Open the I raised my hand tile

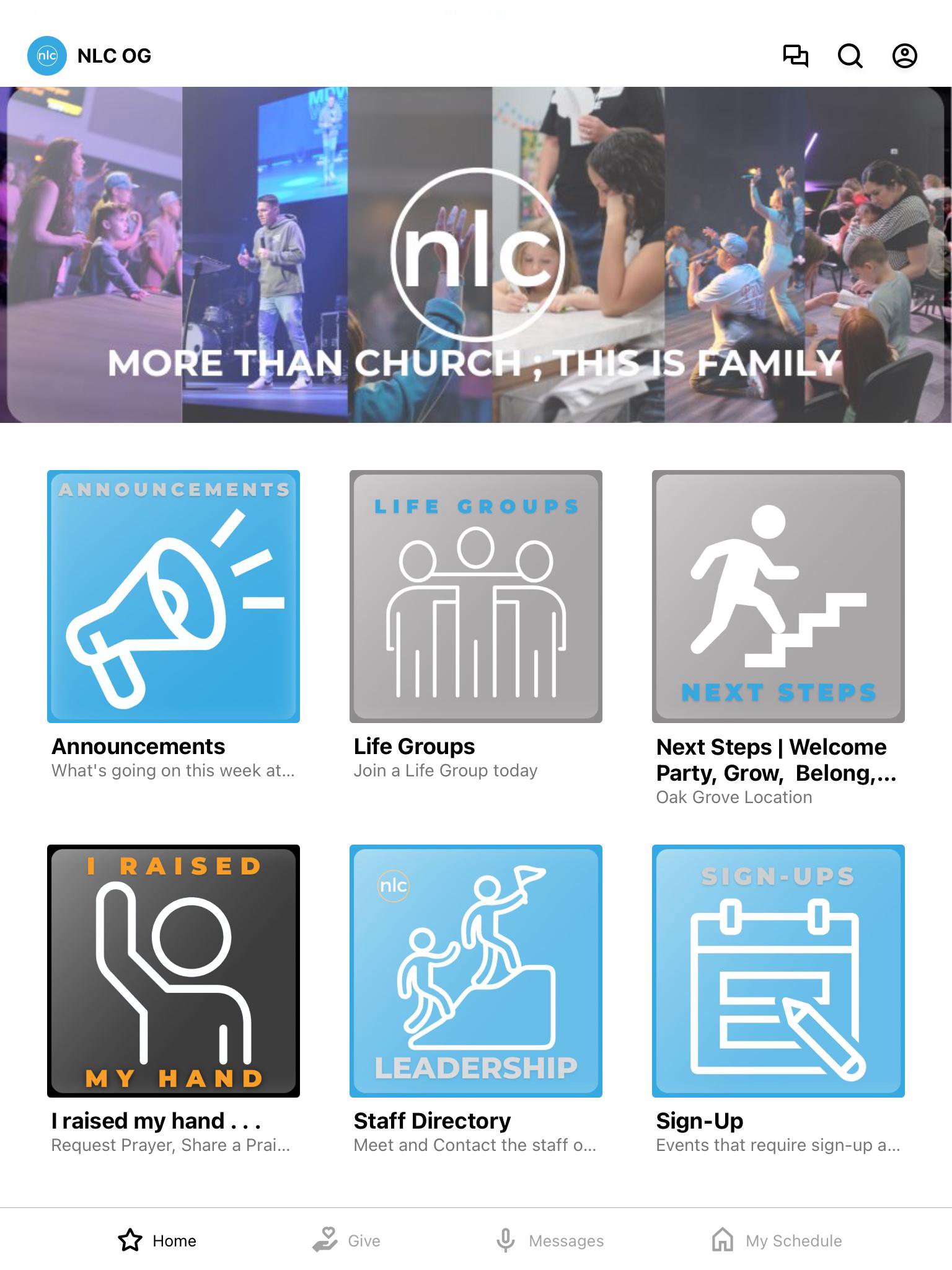pyautogui.click(x=174, y=971)
